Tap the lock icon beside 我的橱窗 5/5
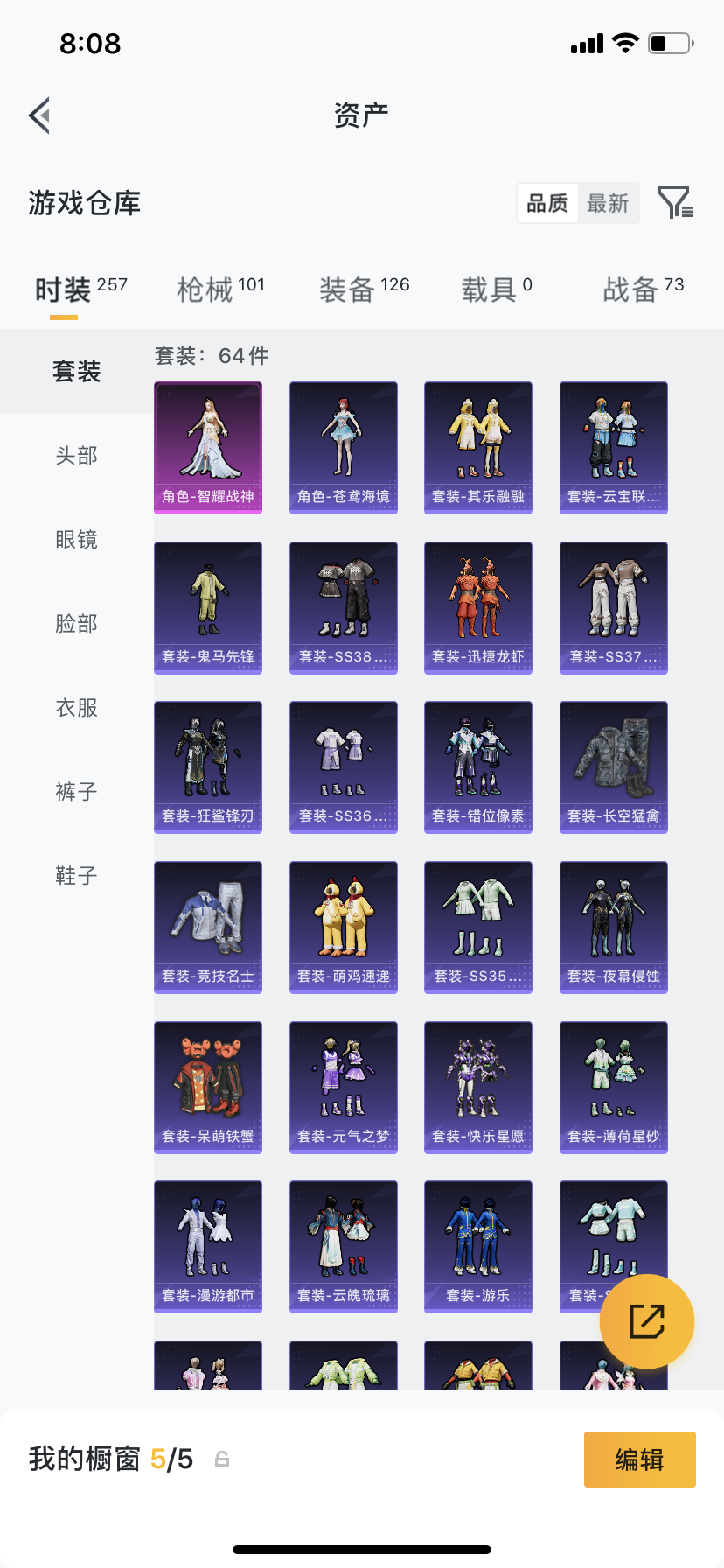This screenshot has width=724, height=1568. (x=222, y=1459)
